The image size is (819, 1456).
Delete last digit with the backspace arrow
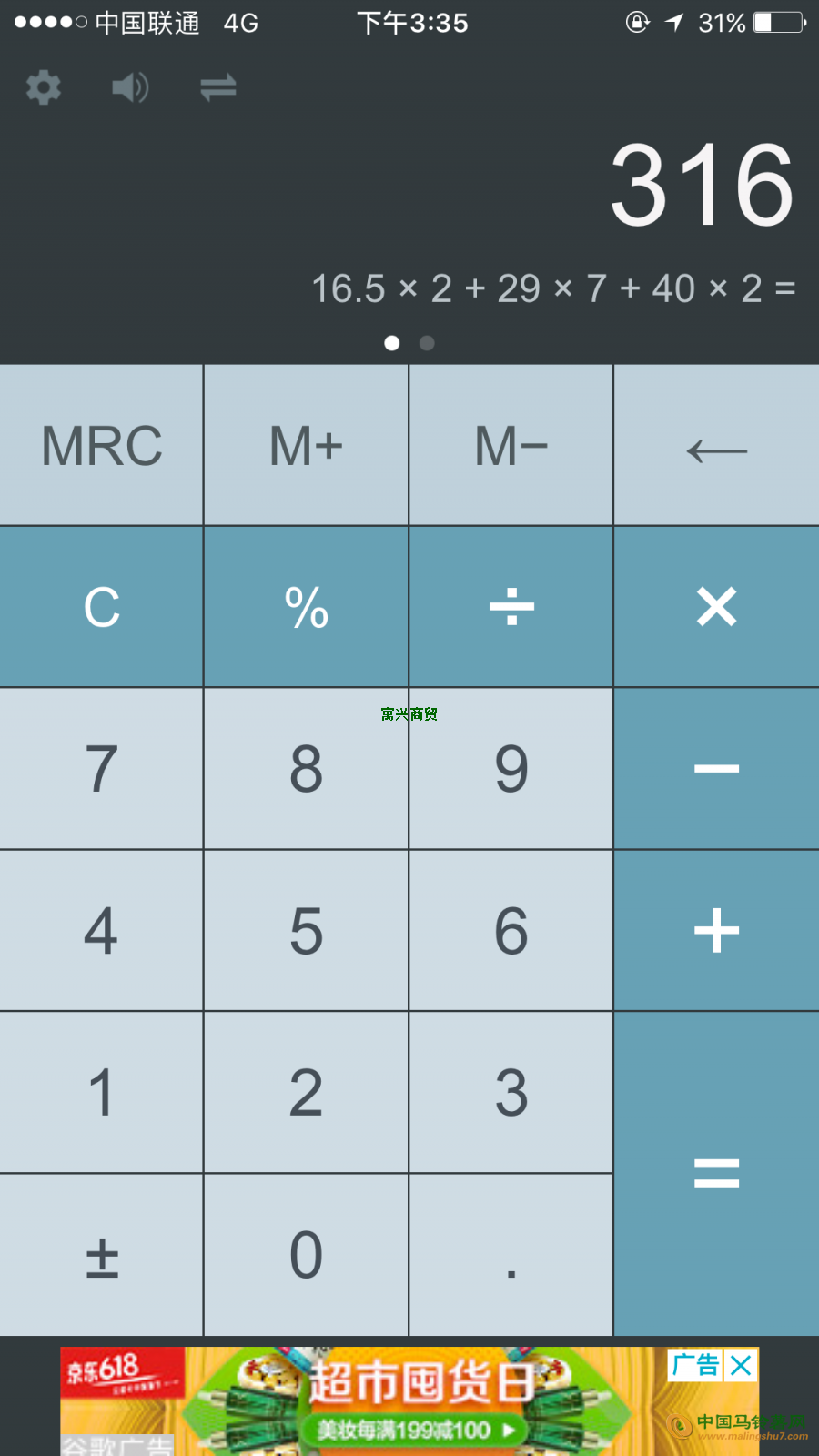(x=717, y=445)
